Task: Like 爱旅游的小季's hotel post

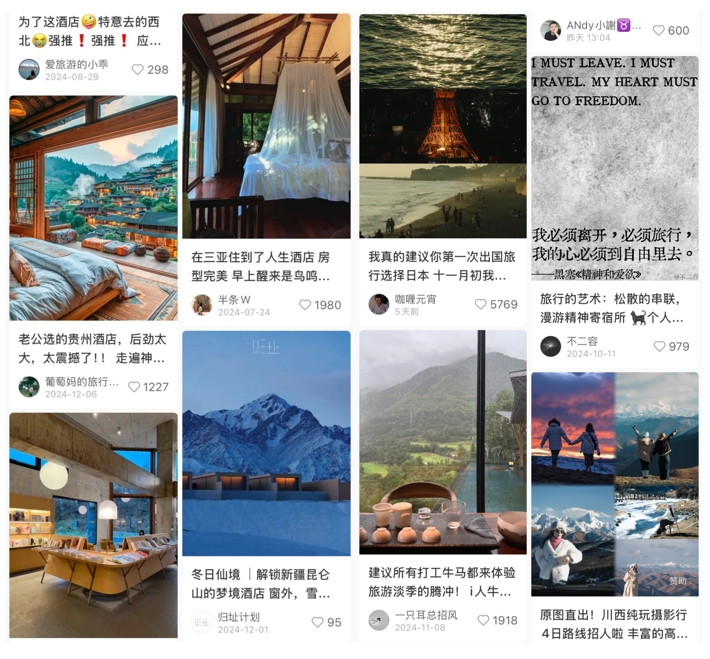Action: click(138, 69)
